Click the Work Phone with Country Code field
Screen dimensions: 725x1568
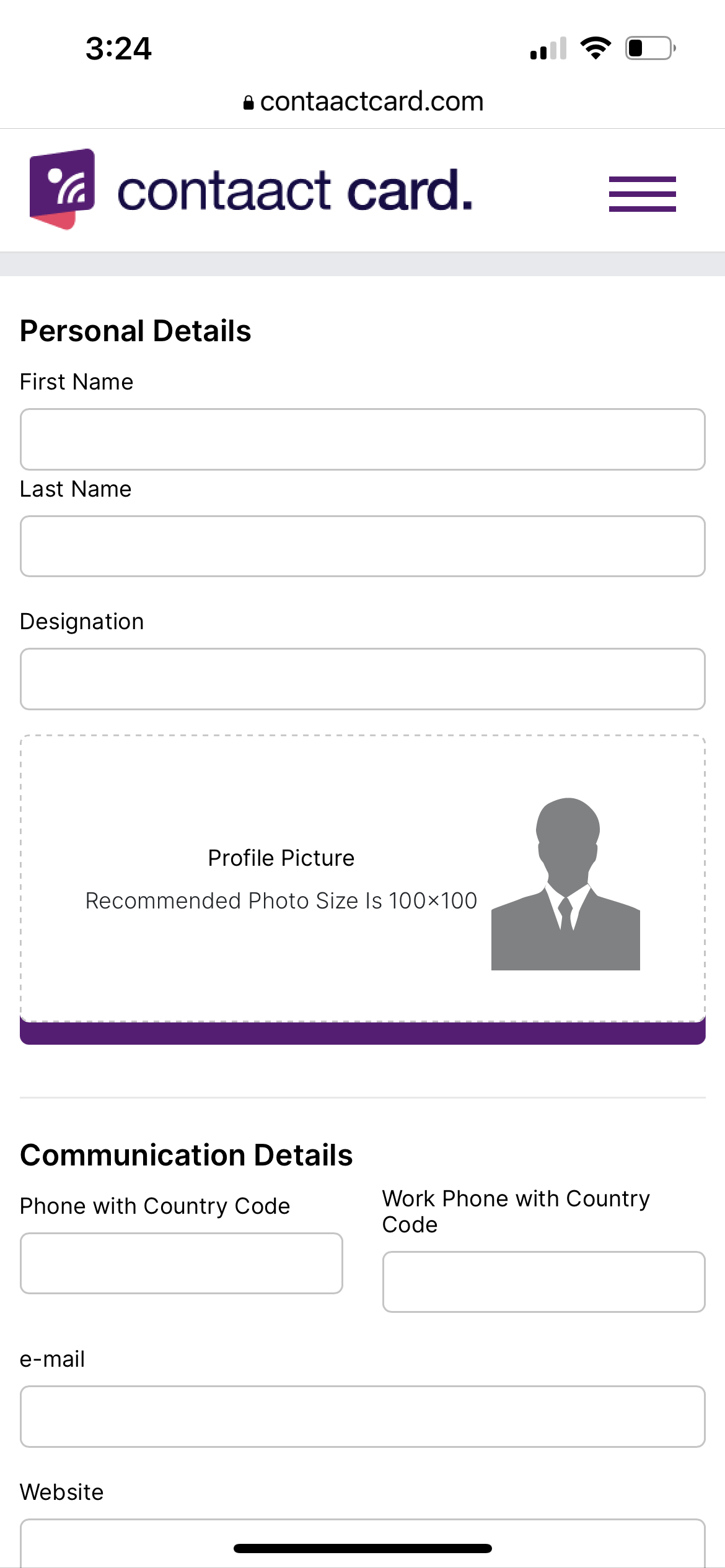pos(543,1283)
